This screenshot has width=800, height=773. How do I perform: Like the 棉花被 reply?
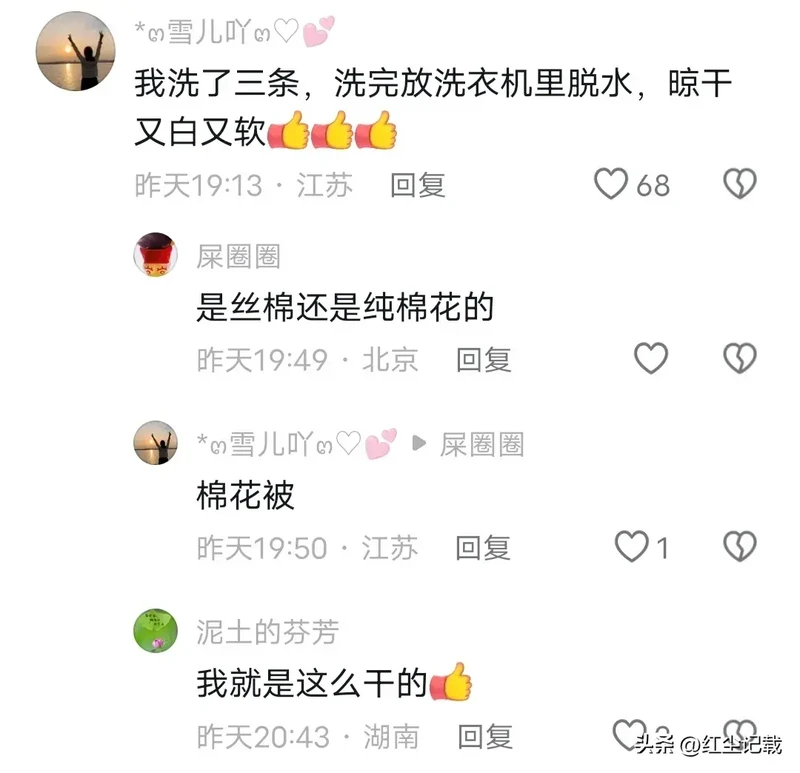pos(632,546)
